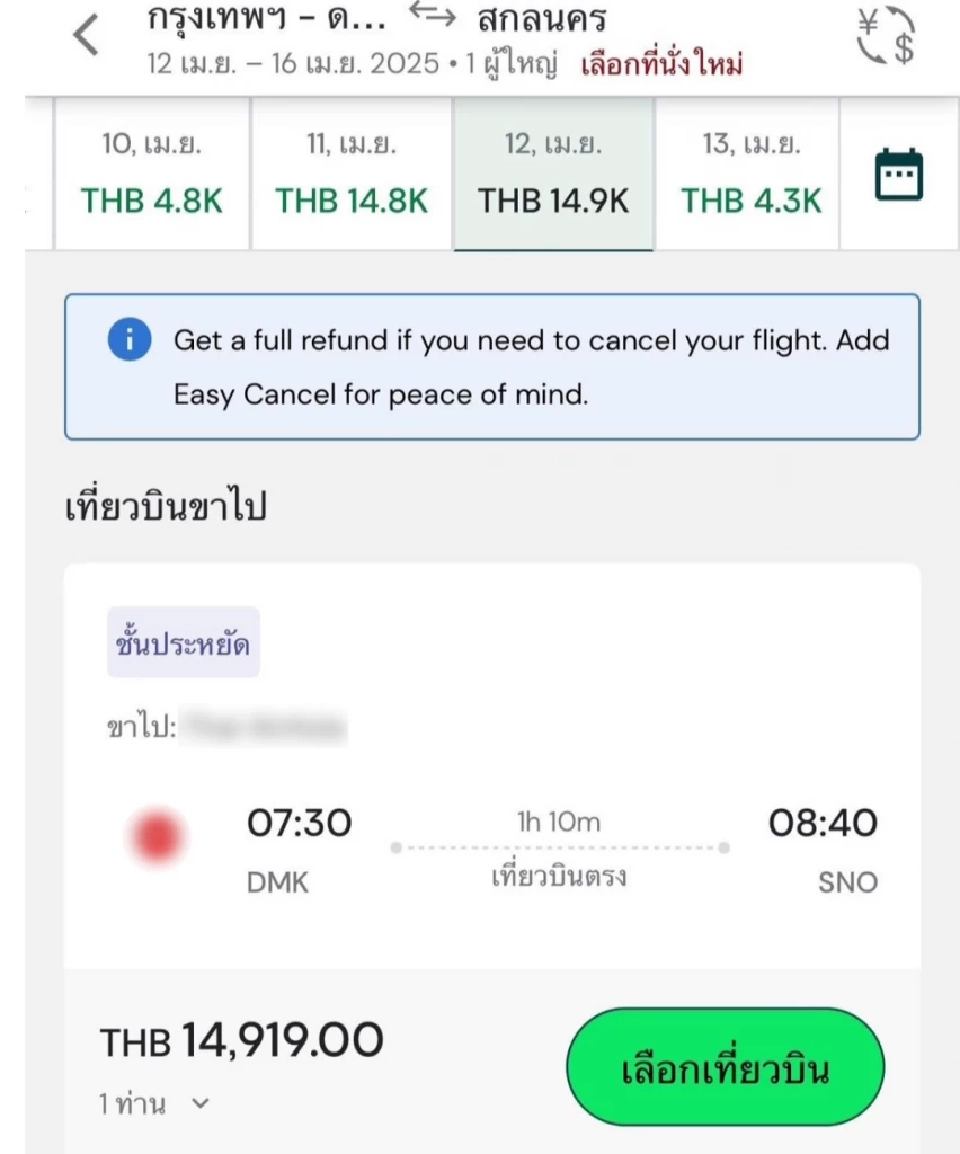The width and height of the screenshot is (960, 1154).
Task: Select the 11 เม.ย. date at THB 14.8K
Action: 351,174
